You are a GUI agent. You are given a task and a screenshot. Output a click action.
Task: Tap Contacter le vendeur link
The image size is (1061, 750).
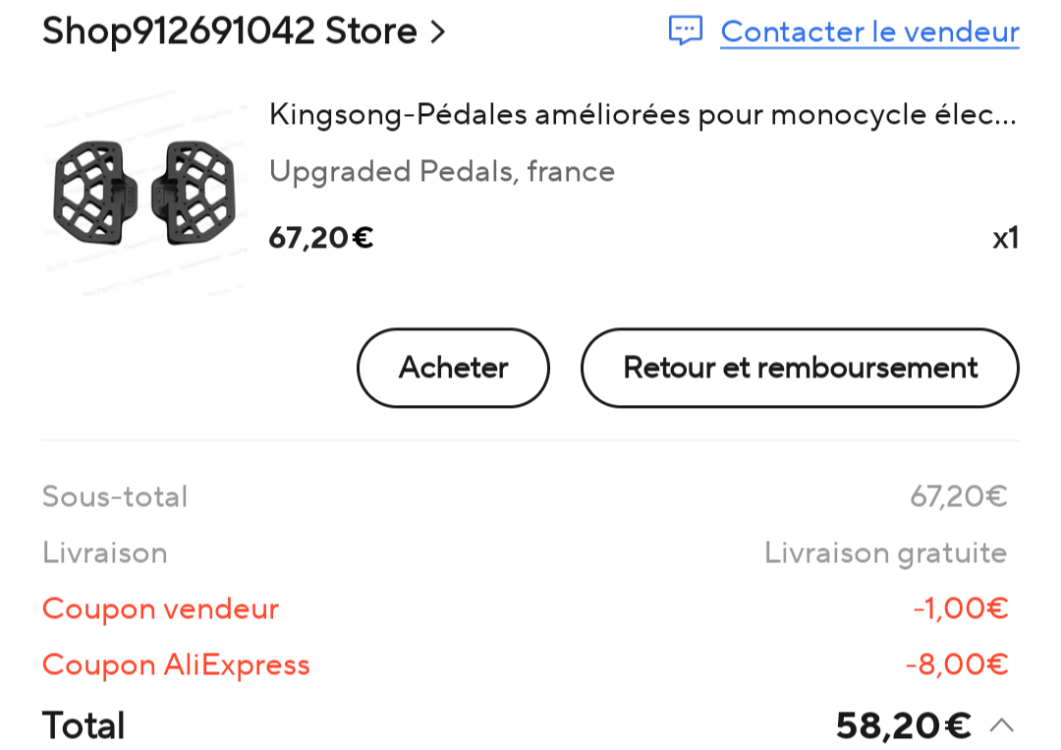pyautogui.click(x=868, y=32)
